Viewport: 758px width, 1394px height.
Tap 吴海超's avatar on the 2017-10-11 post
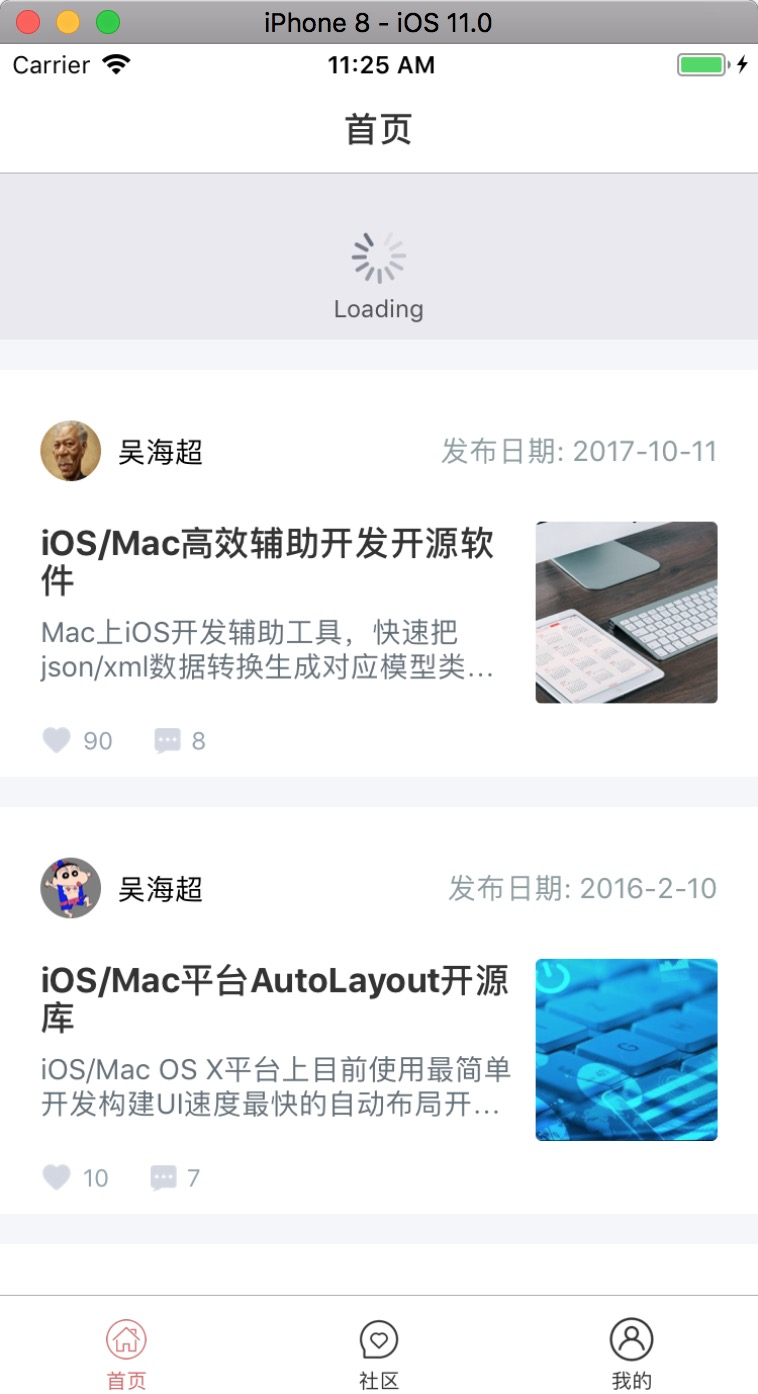point(71,451)
